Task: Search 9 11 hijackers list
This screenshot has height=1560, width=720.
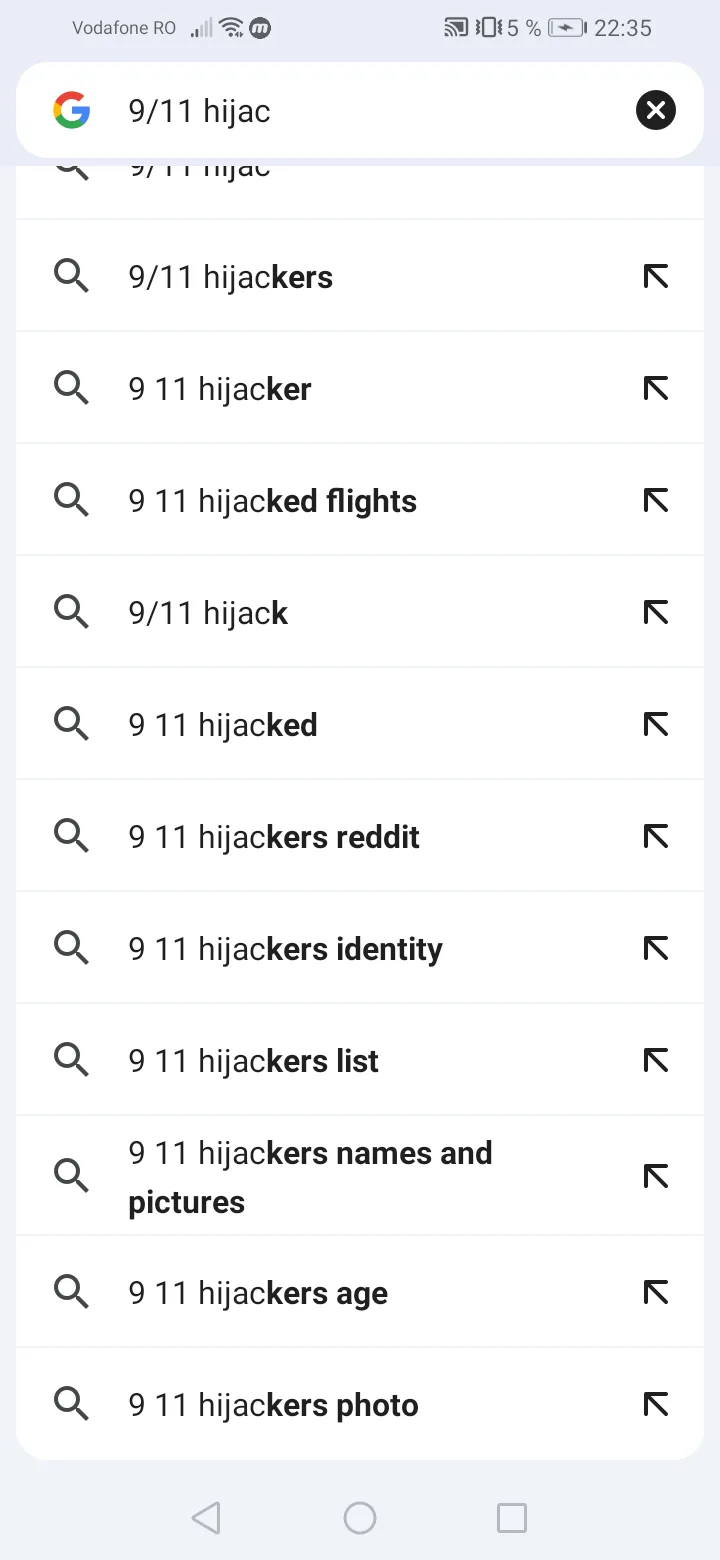Action: click(360, 1060)
